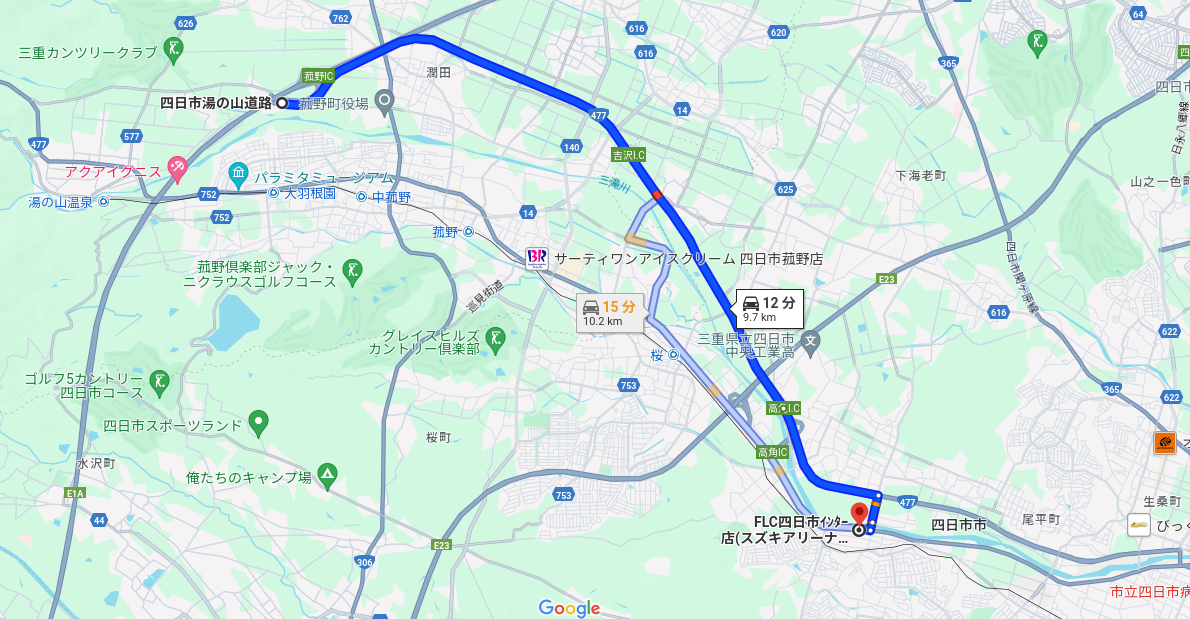Open the 桜 station marker

point(674,355)
